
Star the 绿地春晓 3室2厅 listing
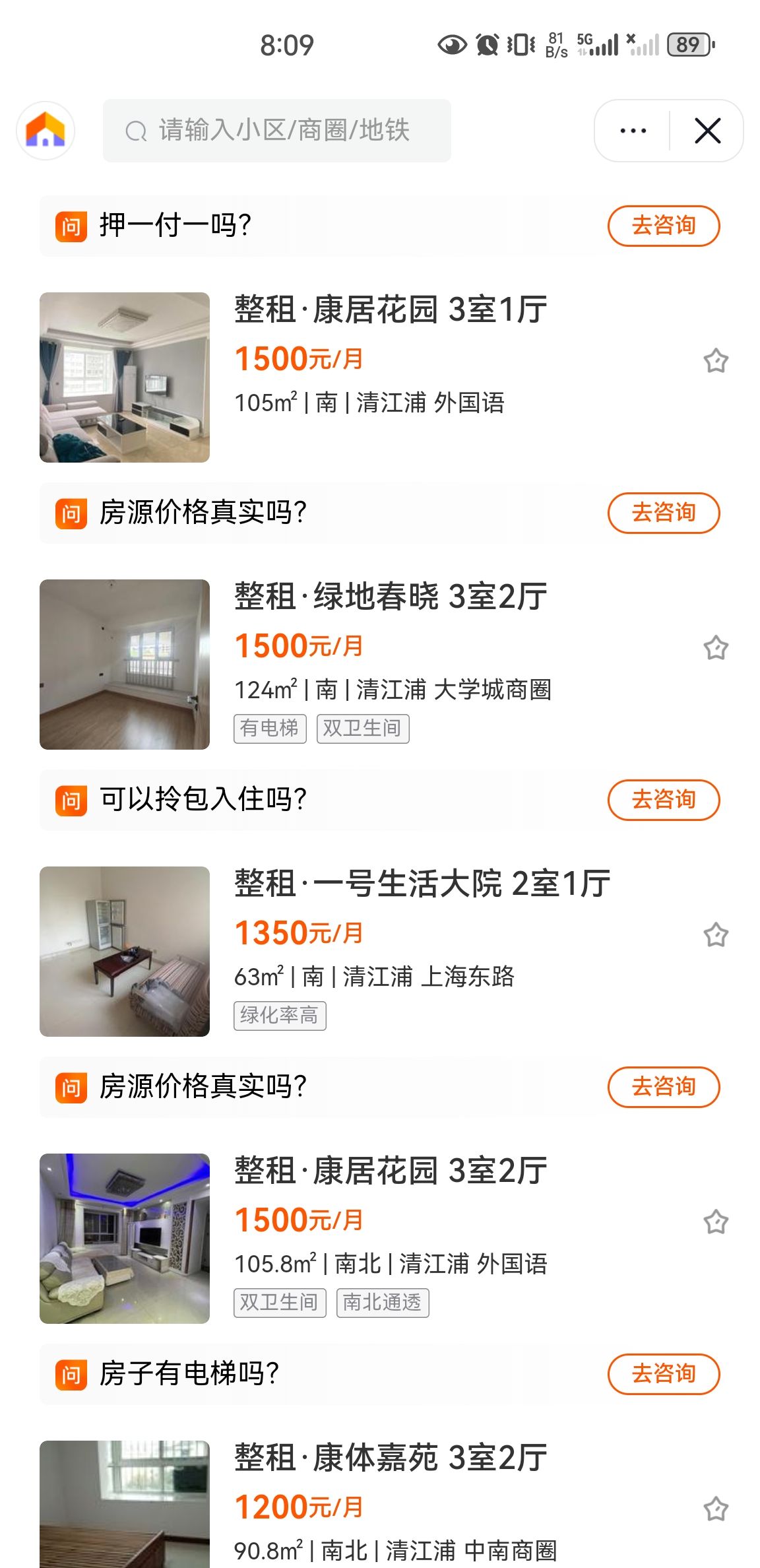pos(716,648)
